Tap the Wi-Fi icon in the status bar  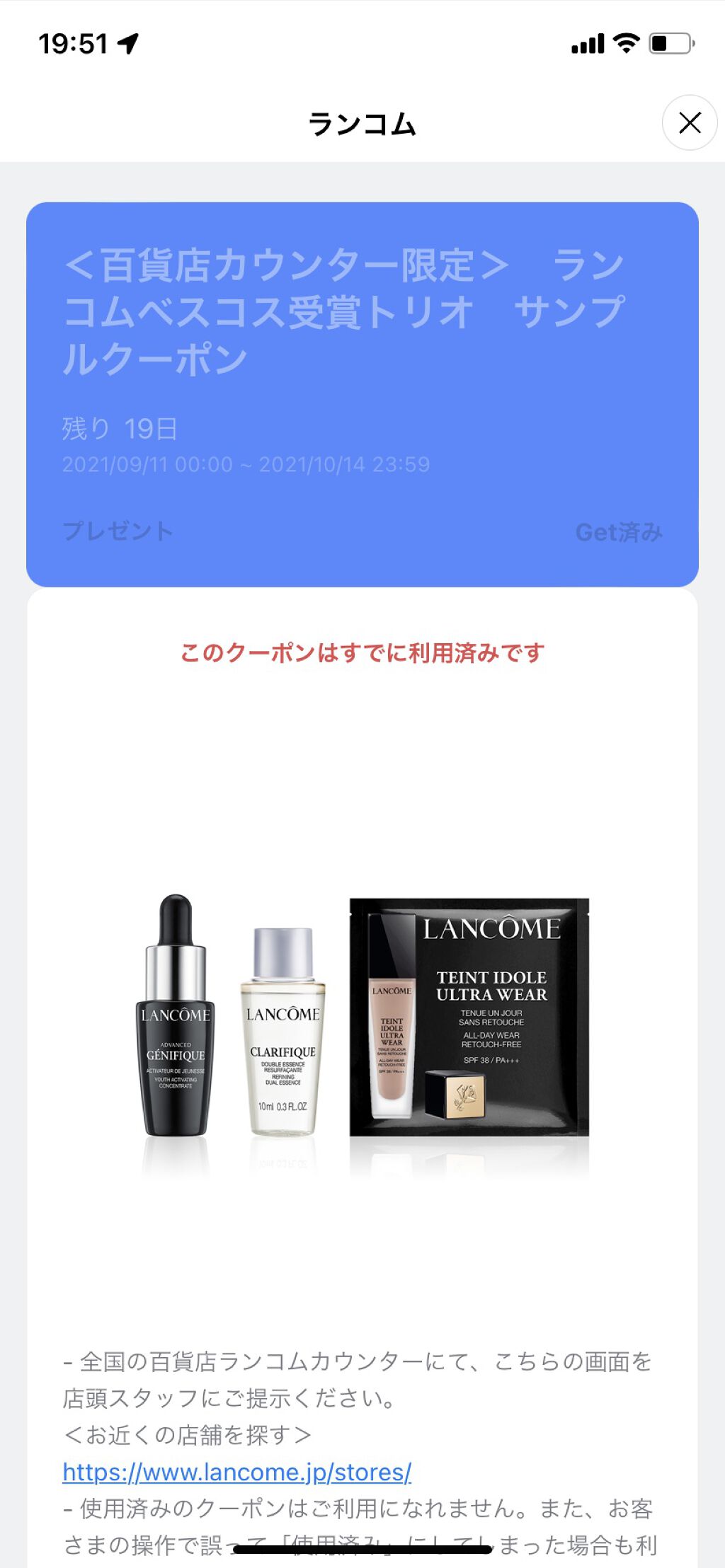626,44
